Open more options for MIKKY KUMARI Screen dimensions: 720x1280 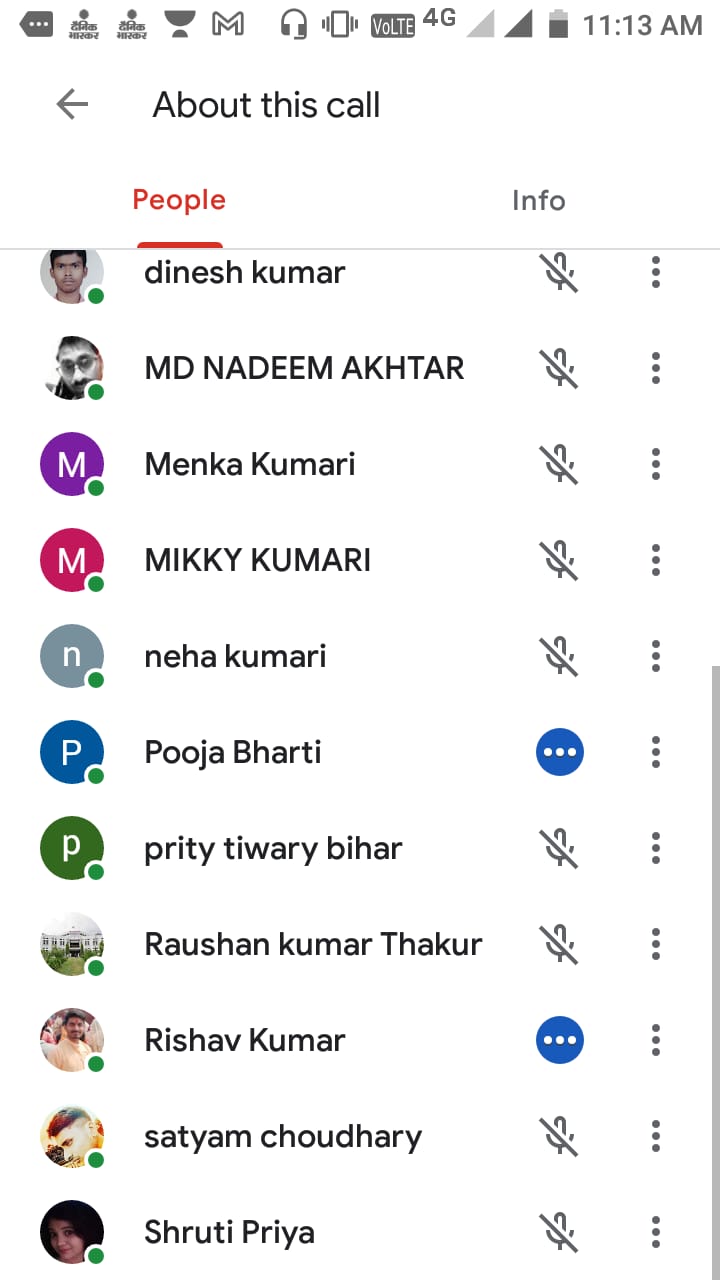(x=656, y=560)
